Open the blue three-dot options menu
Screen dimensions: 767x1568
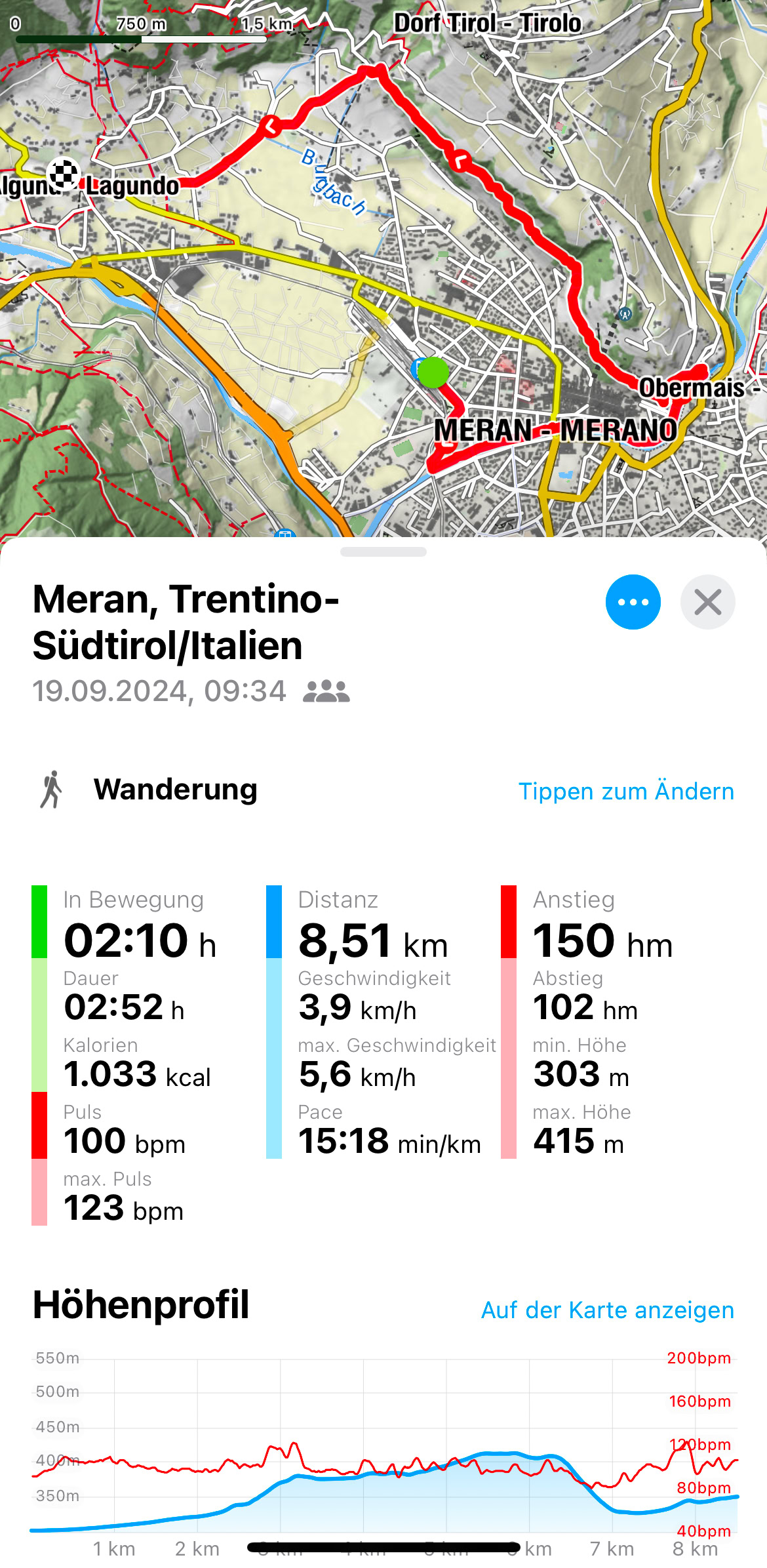coord(633,602)
